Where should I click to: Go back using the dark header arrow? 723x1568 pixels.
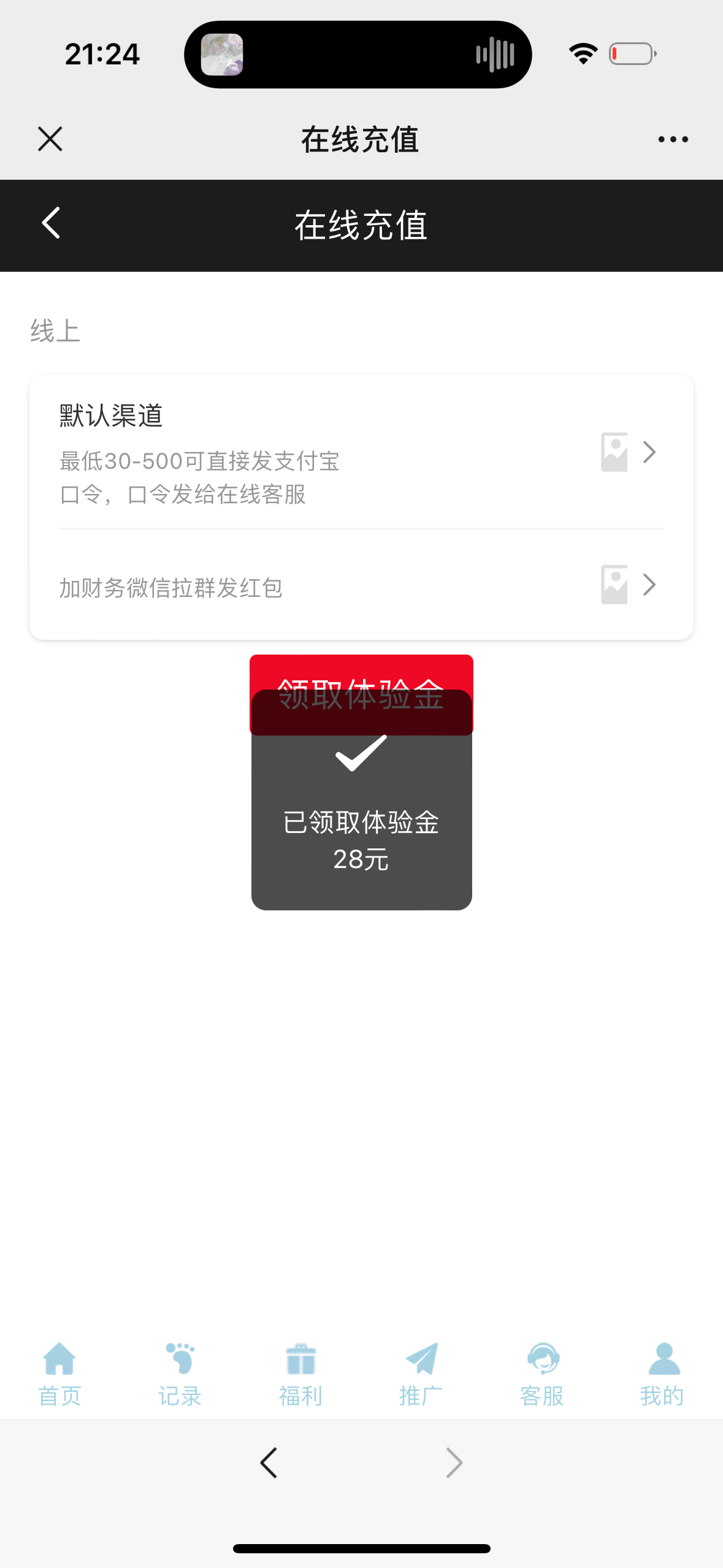[x=52, y=223]
